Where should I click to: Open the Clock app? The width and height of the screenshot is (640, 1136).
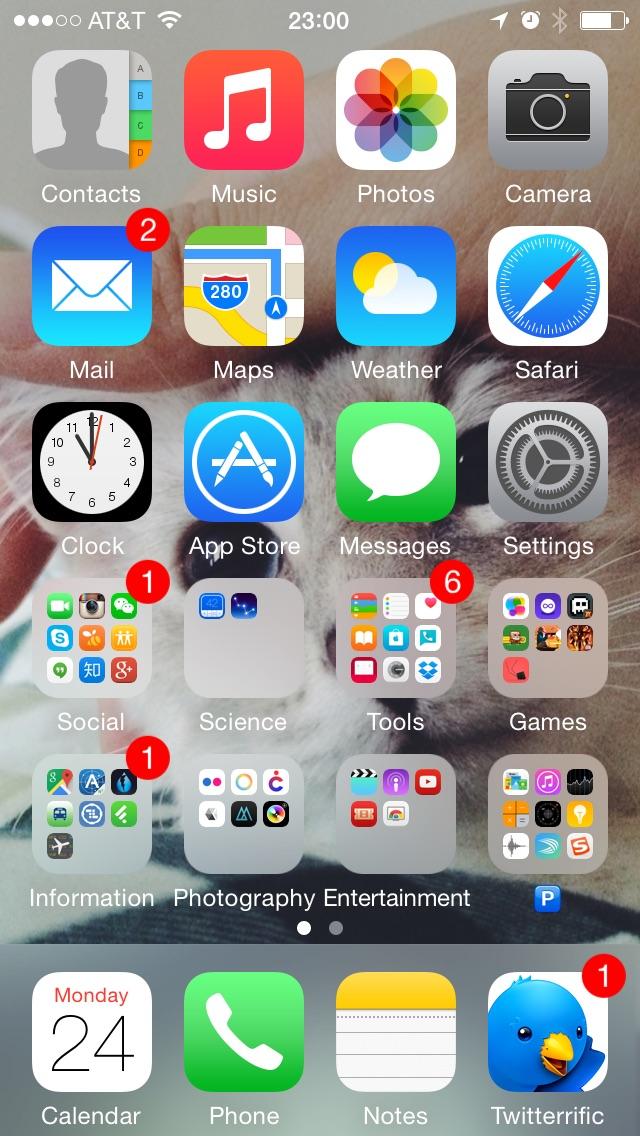pos(92,462)
